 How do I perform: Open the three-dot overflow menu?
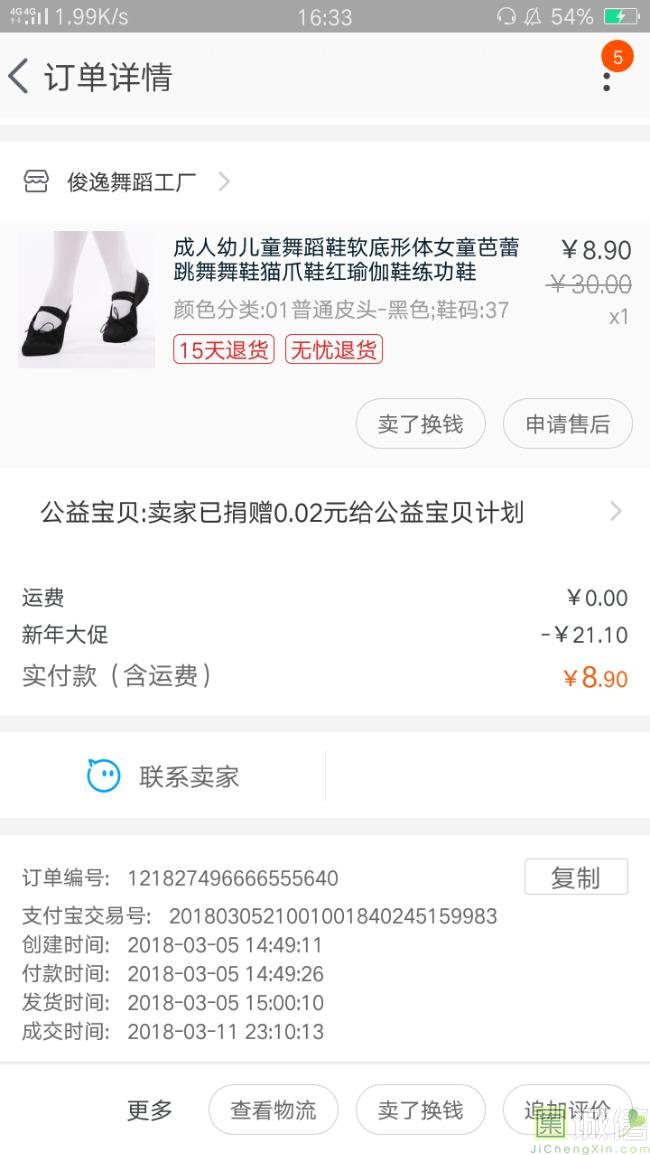[606, 78]
